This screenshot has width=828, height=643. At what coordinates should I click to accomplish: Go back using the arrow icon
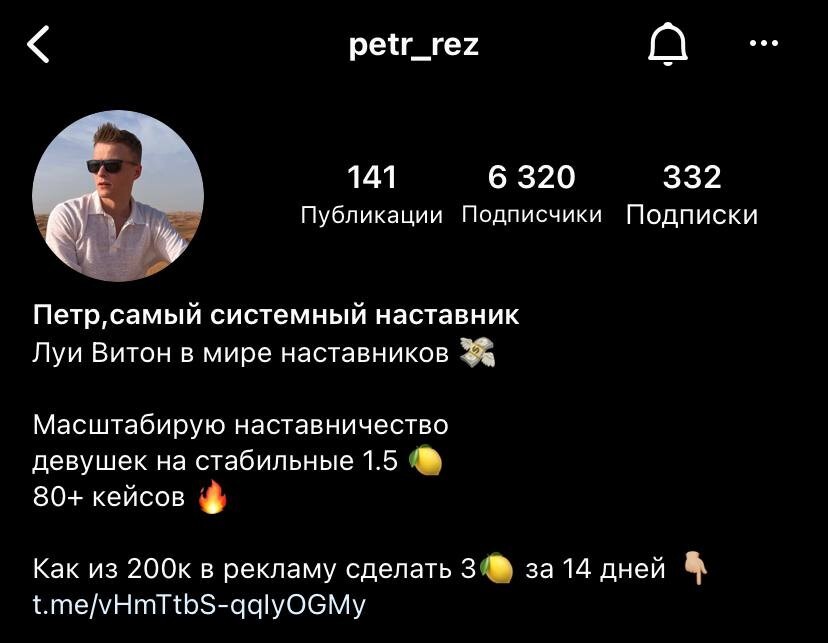tap(38, 45)
